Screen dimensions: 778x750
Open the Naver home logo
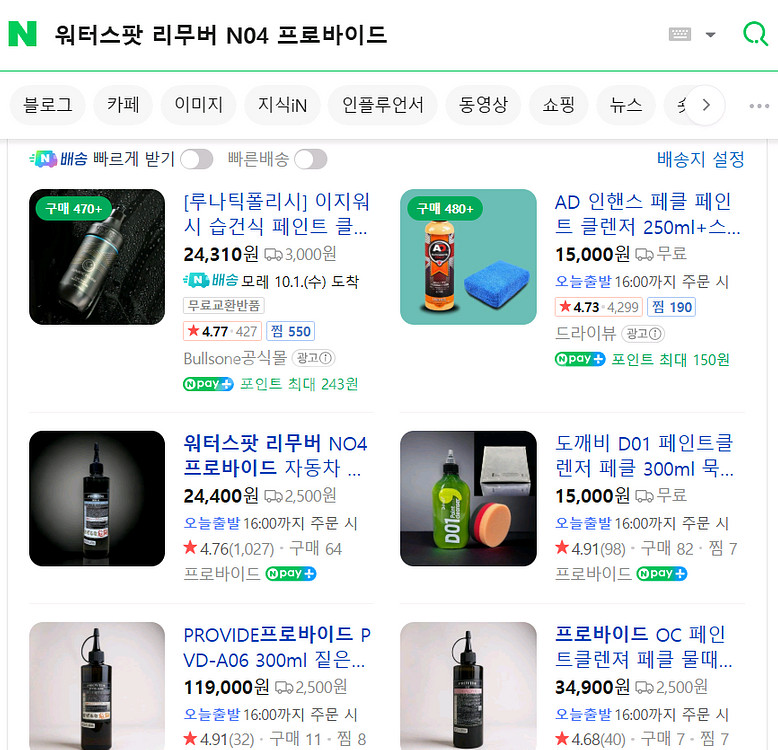click(22, 34)
